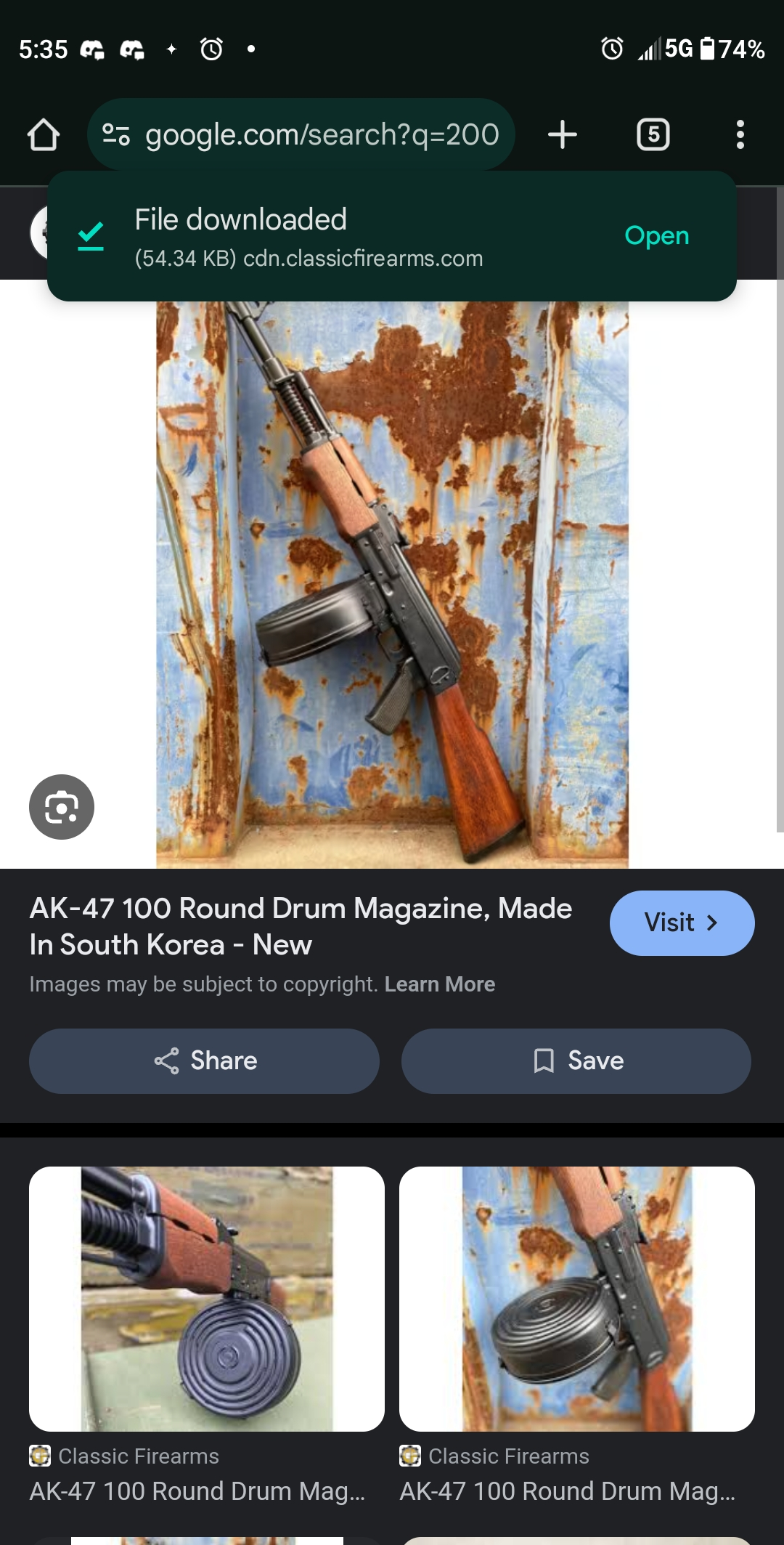784x1545 pixels.
Task: Visit the Classic Firearms page
Action: click(682, 922)
